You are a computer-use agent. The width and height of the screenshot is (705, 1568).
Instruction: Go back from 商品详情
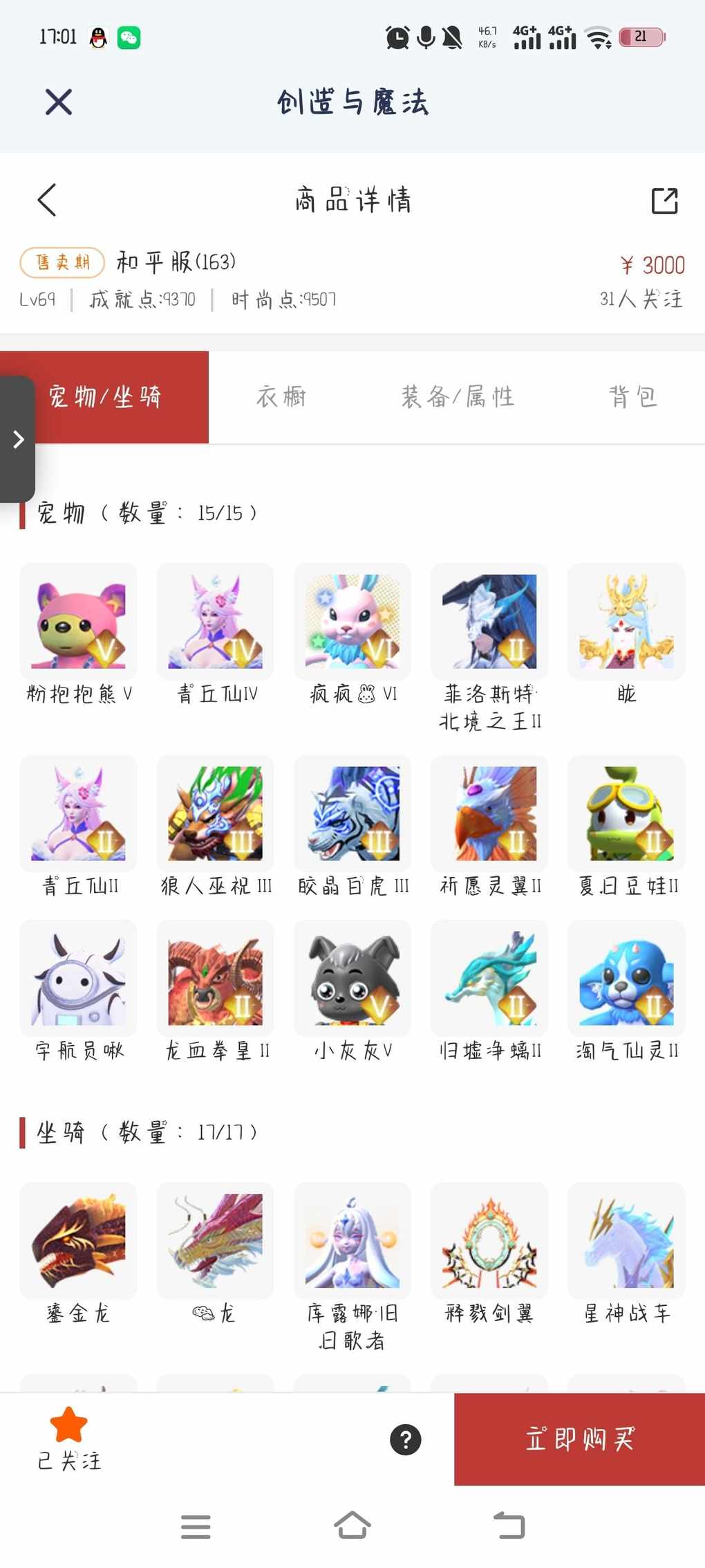tap(47, 201)
